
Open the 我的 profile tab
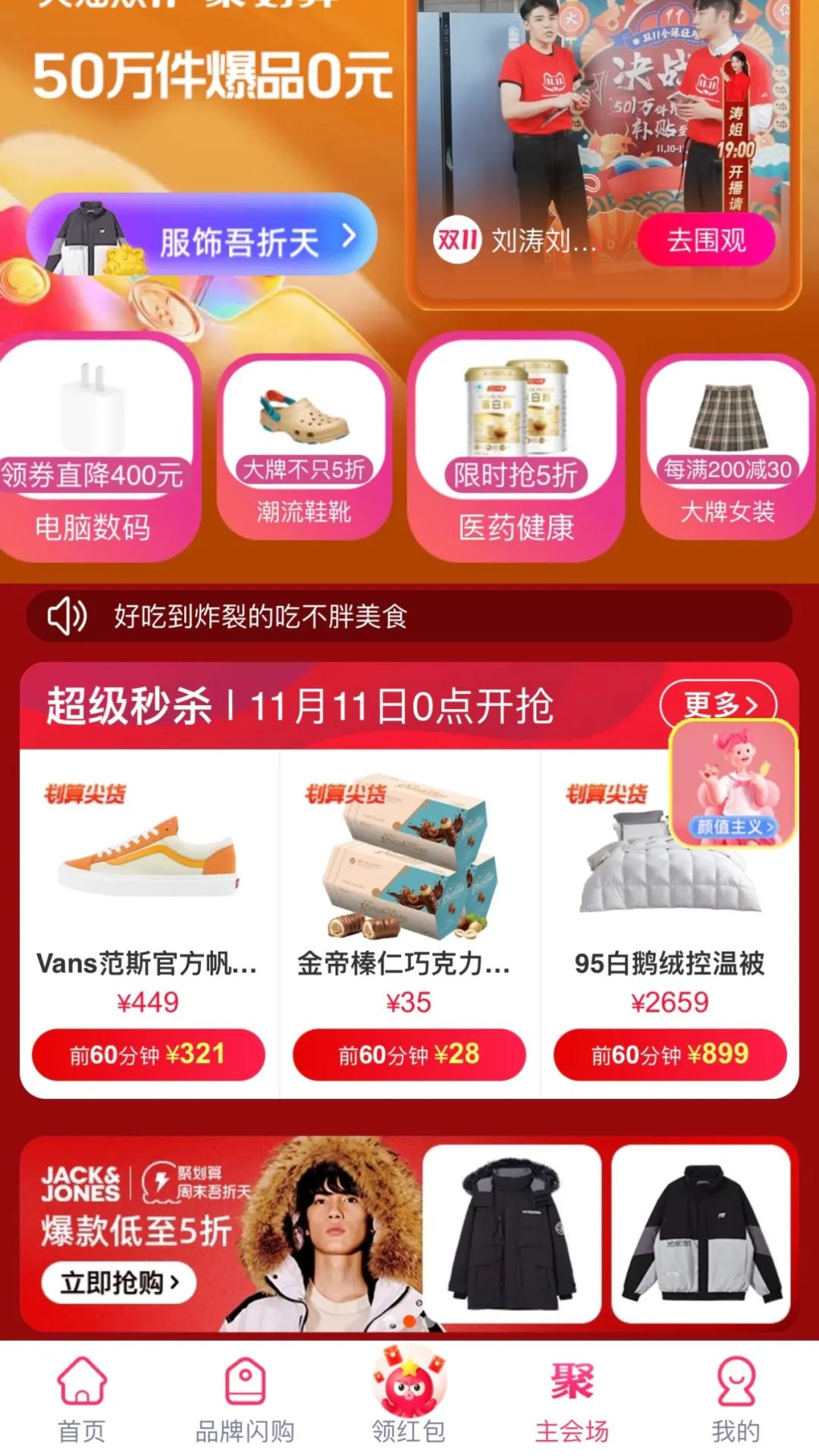[x=736, y=1400]
